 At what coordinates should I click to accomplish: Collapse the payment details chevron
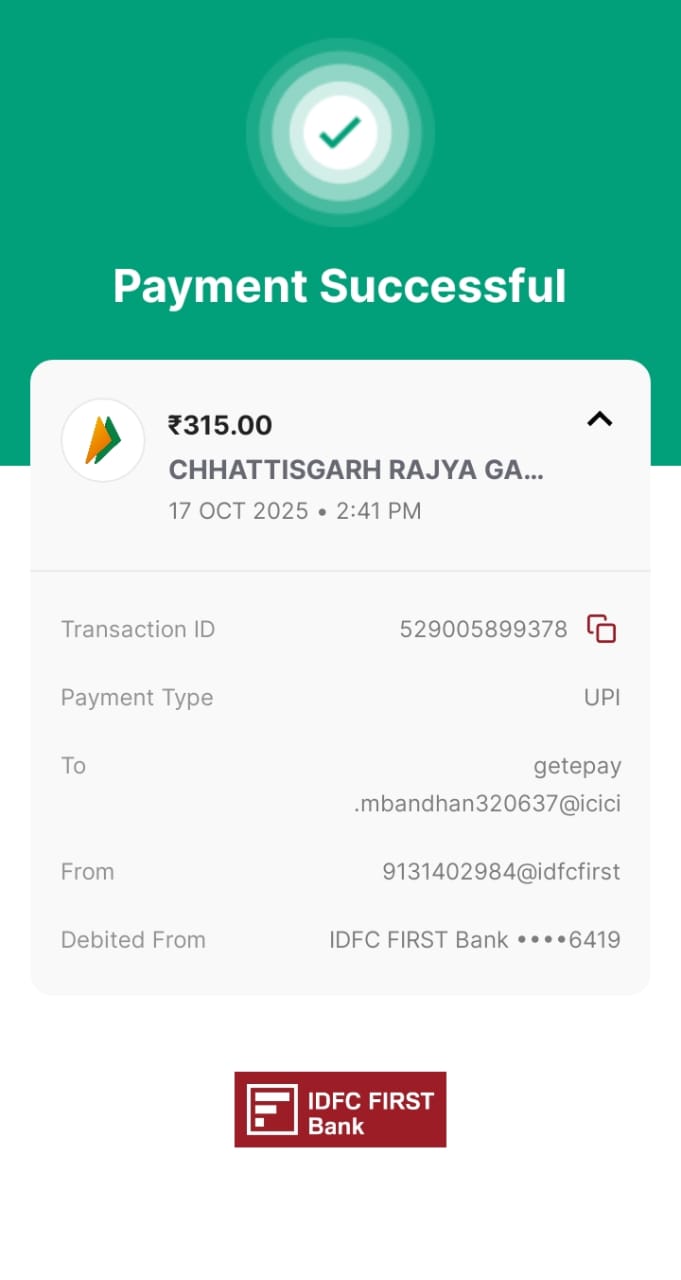tap(599, 420)
